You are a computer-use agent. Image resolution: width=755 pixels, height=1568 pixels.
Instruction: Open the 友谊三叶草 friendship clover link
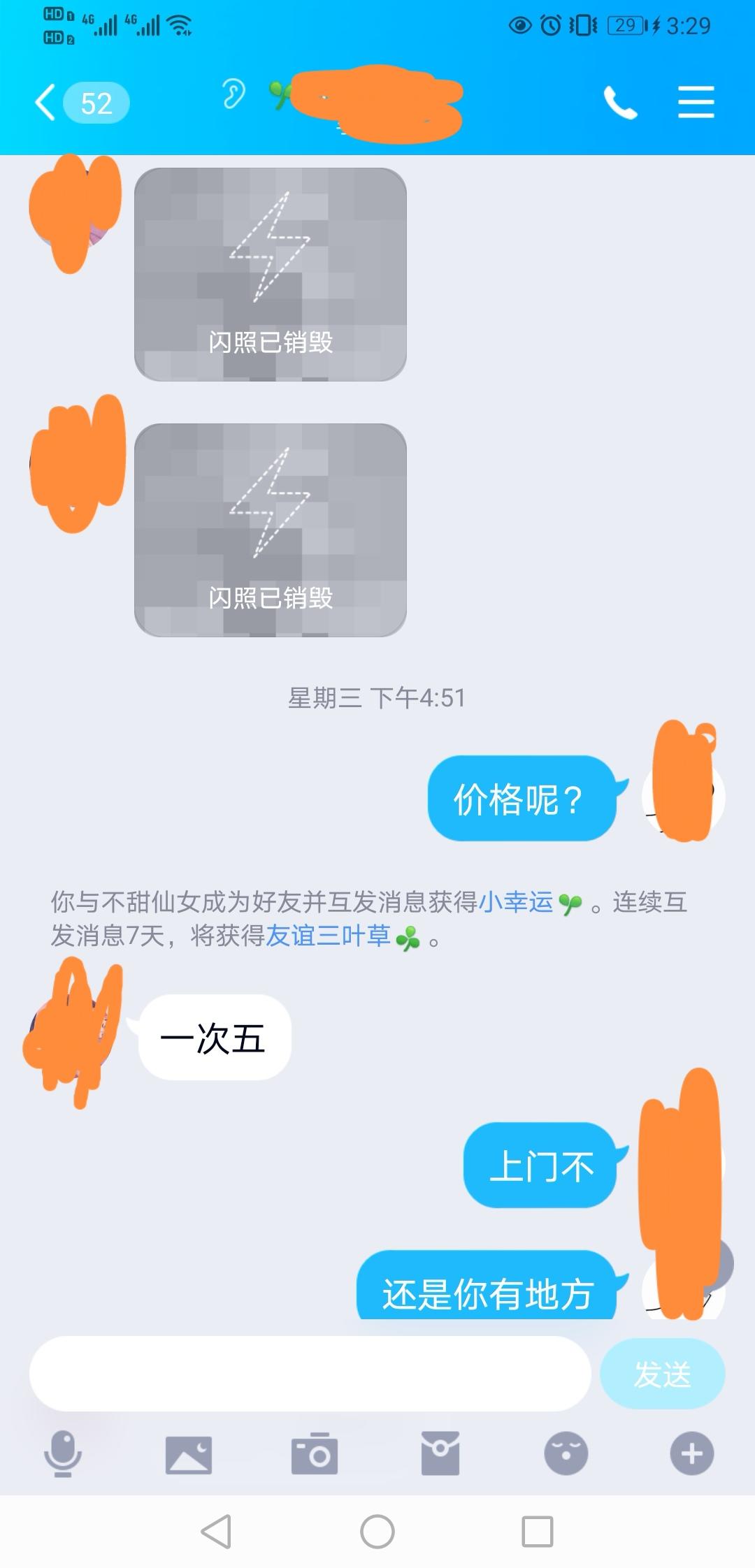[329, 935]
